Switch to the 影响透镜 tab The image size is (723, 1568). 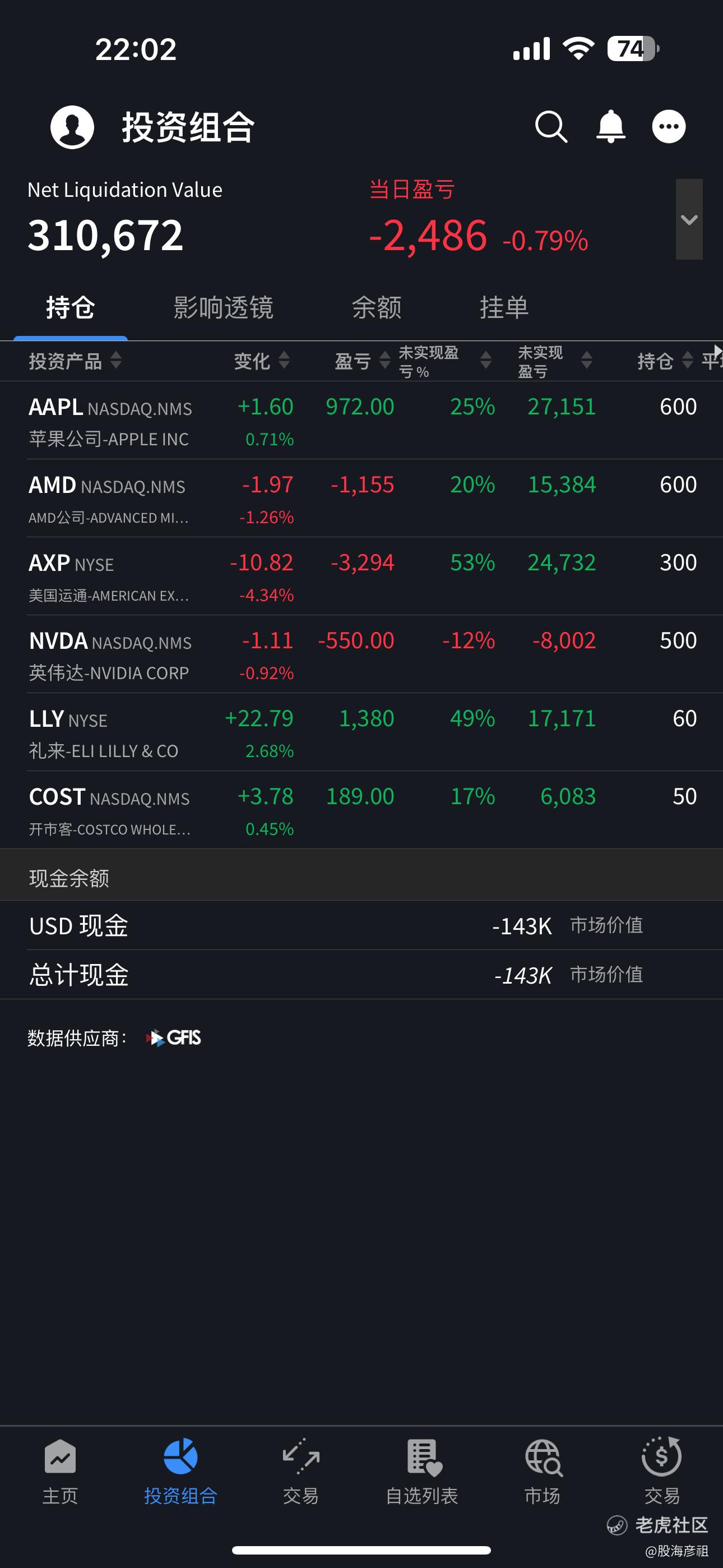click(224, 307)
